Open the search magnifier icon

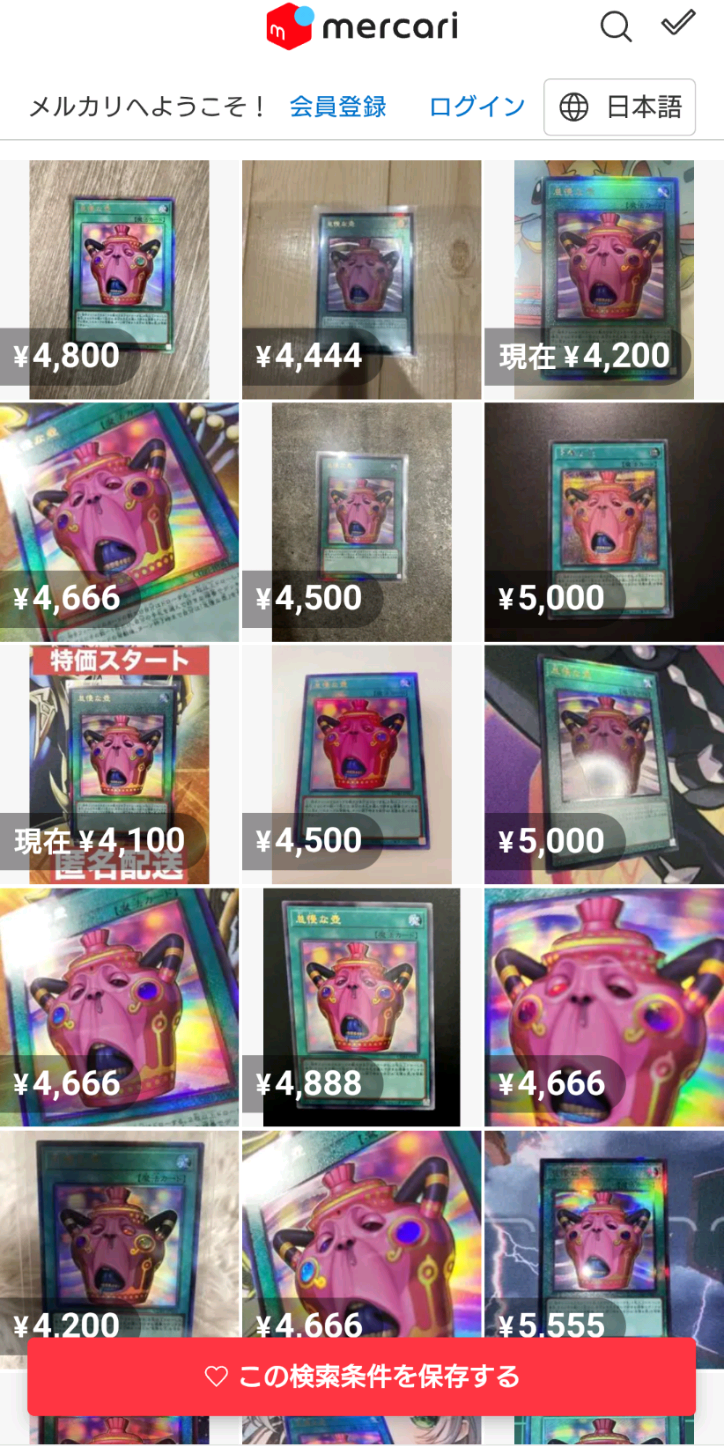(616, 27)
